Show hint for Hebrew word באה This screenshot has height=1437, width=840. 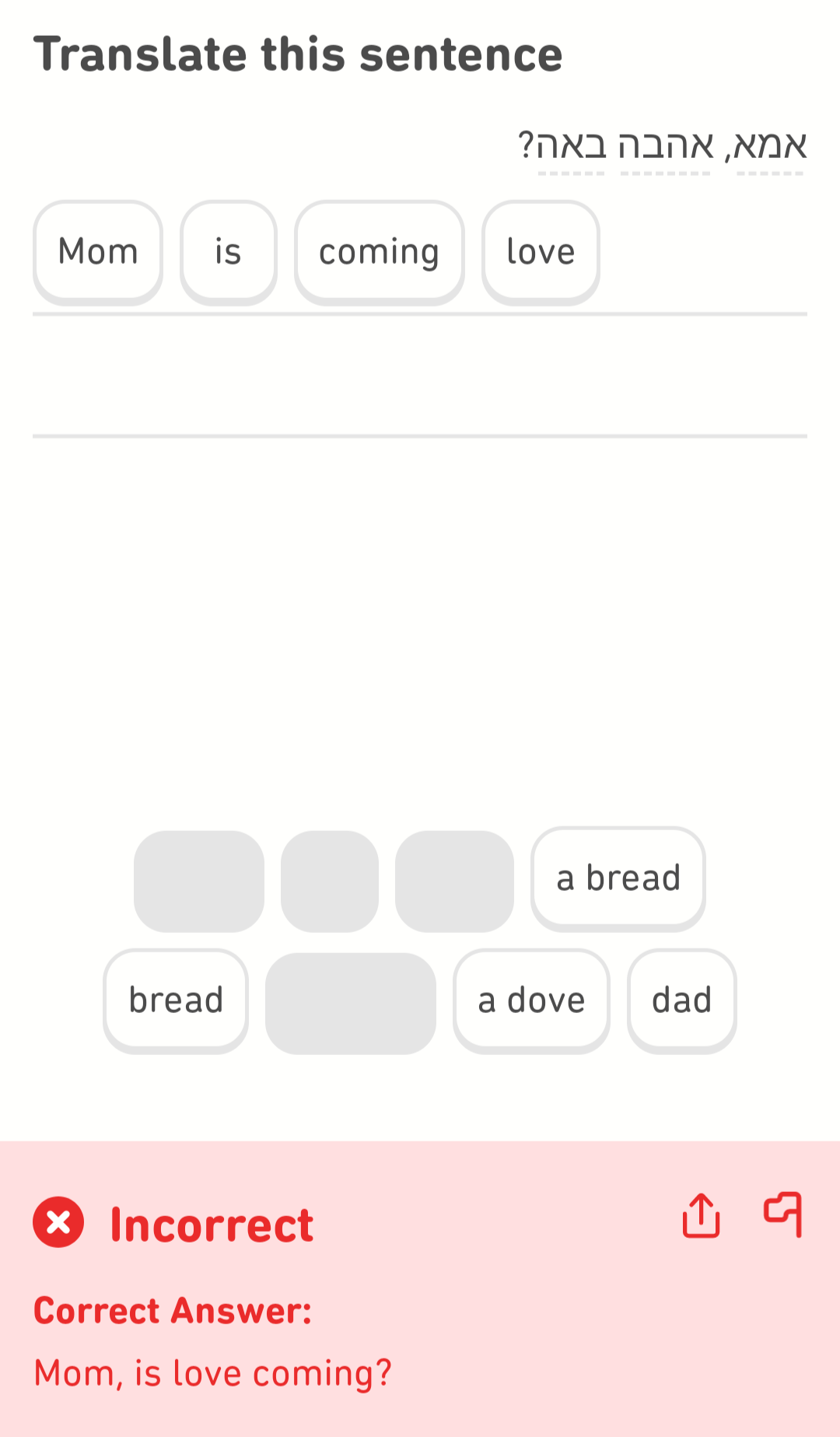click(572, 147)
